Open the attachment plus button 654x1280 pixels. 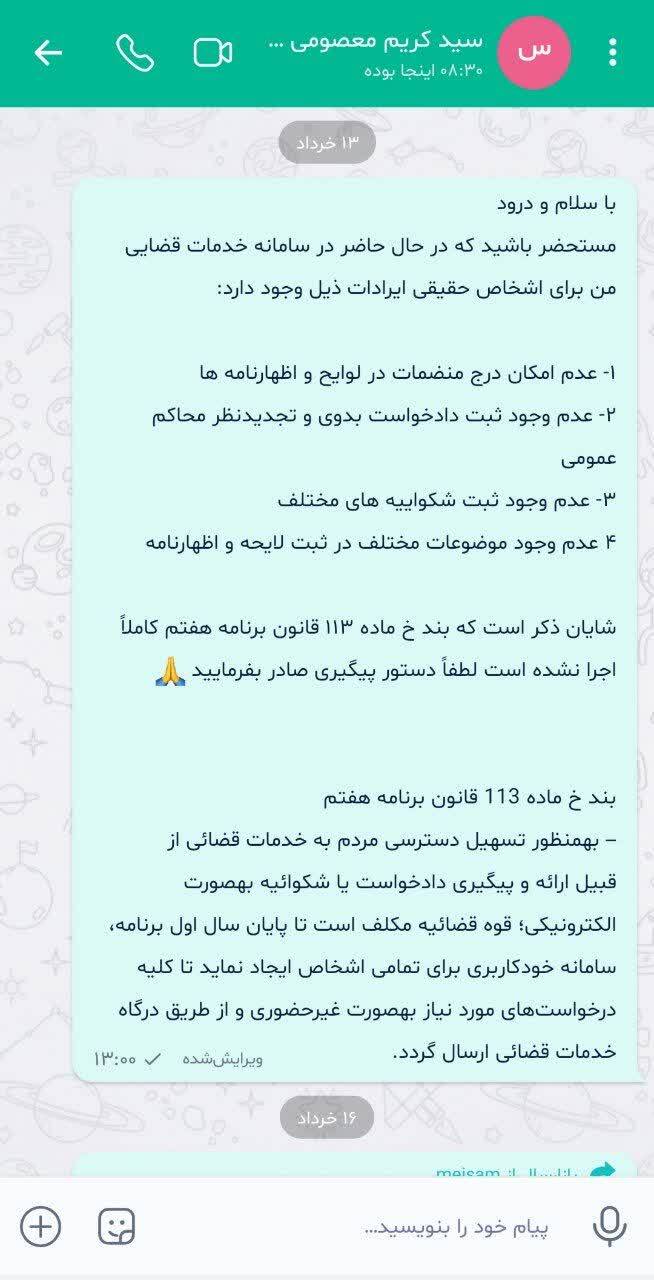40,1226
